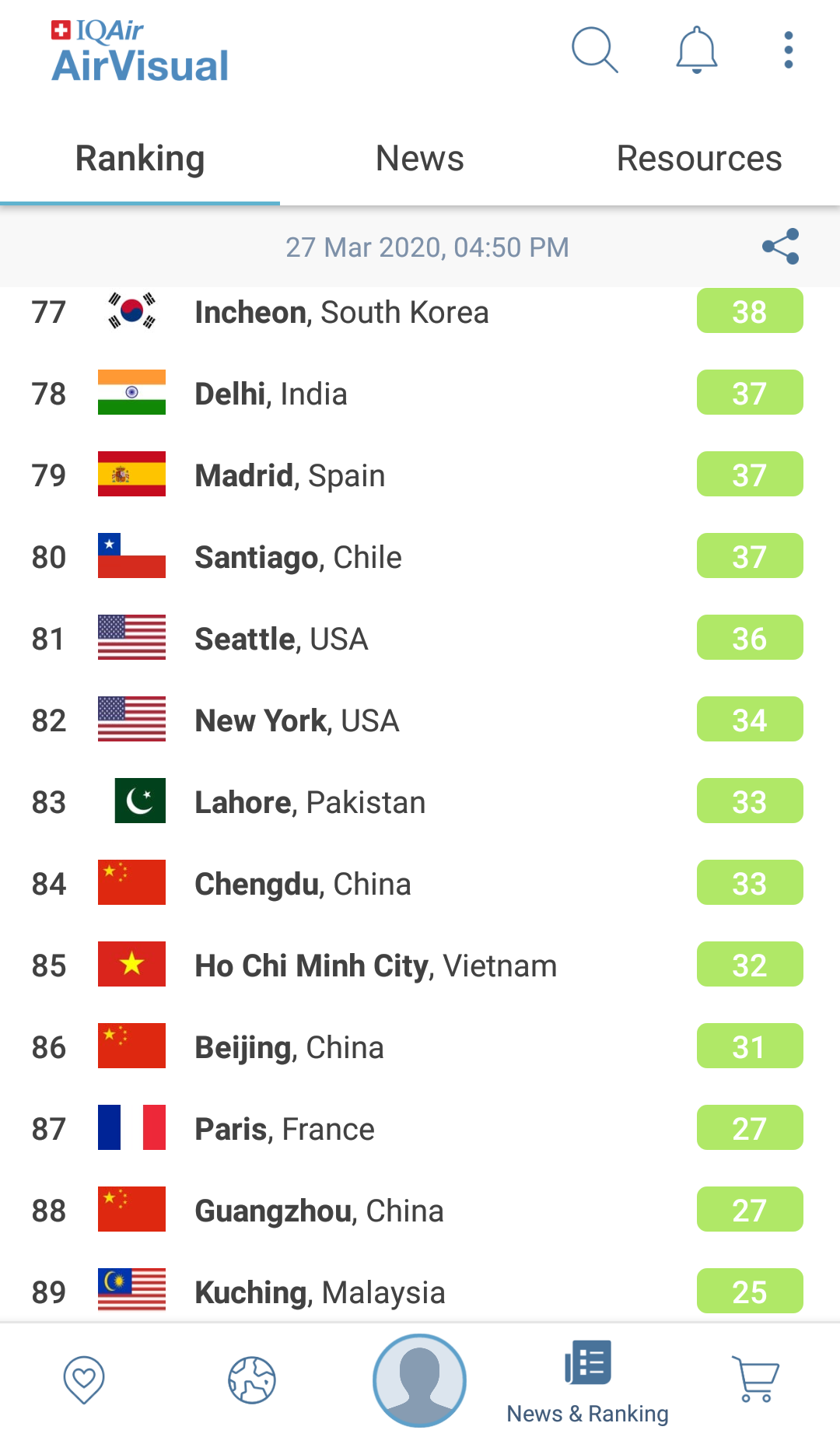
Task: Open Delhi, India ranking row
Action: coord(420,394)
